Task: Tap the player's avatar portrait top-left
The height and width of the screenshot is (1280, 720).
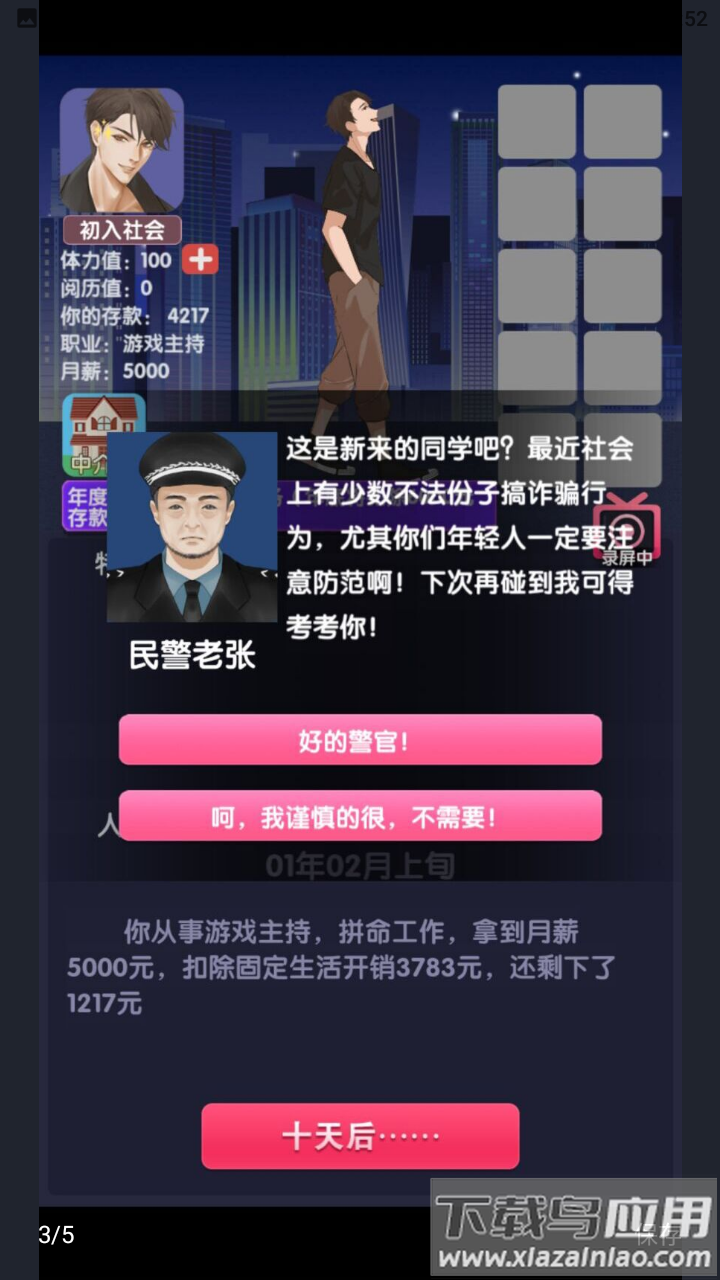Action: pos(121,150)
